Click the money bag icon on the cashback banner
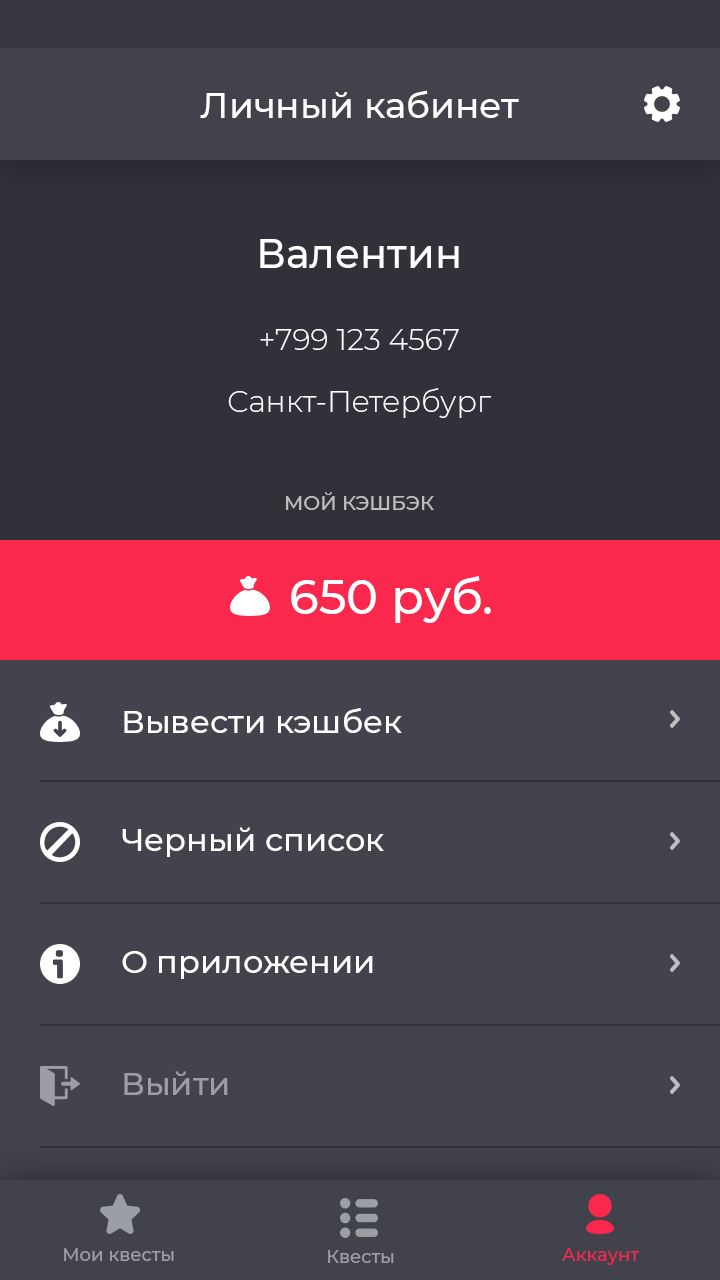Image resolution: width=720 pixels, height=1280 pixels. click(x=251, y=598)
